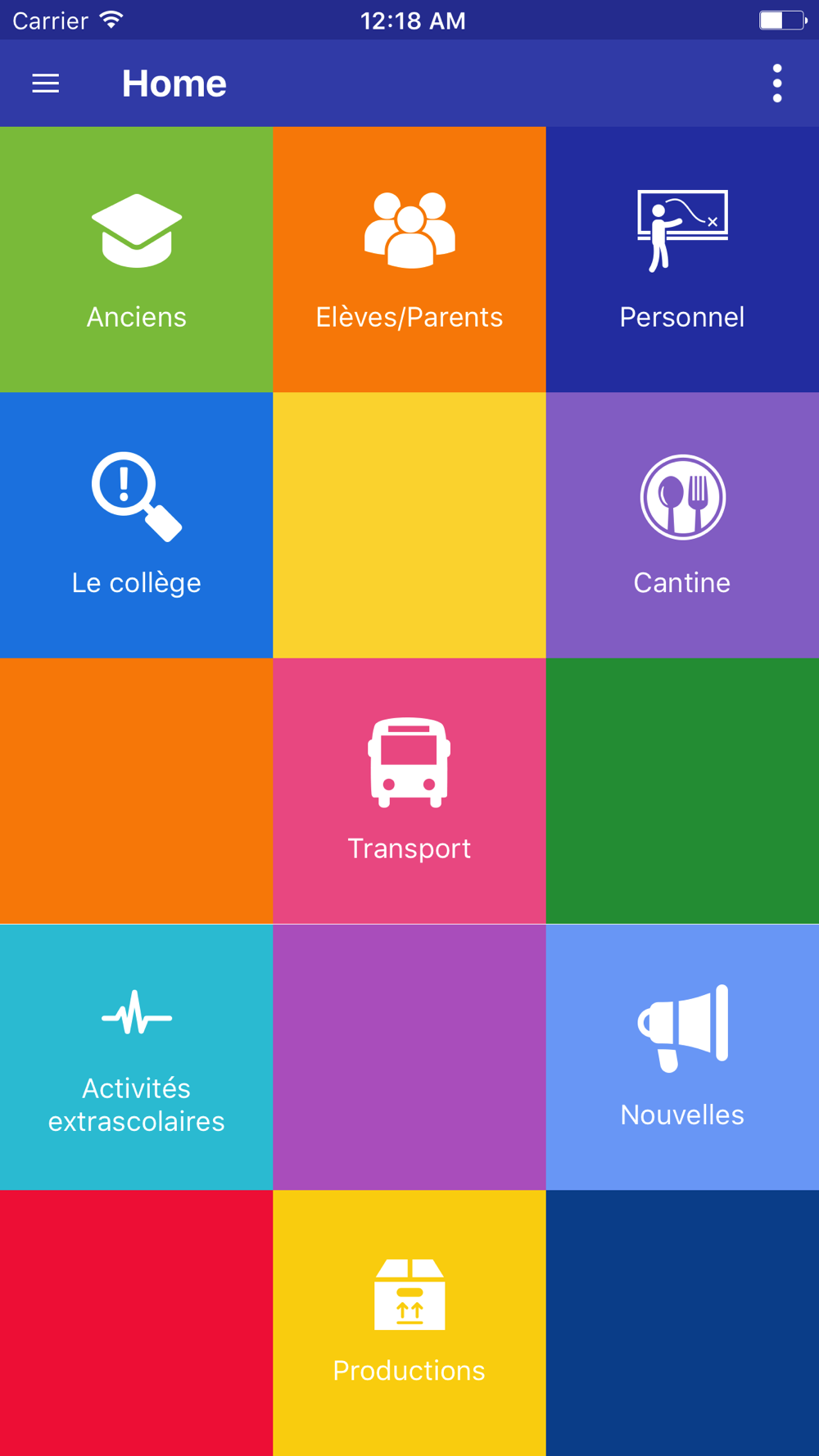
Task: Check the Nouvelles tile
Action: click(682, 1057)
